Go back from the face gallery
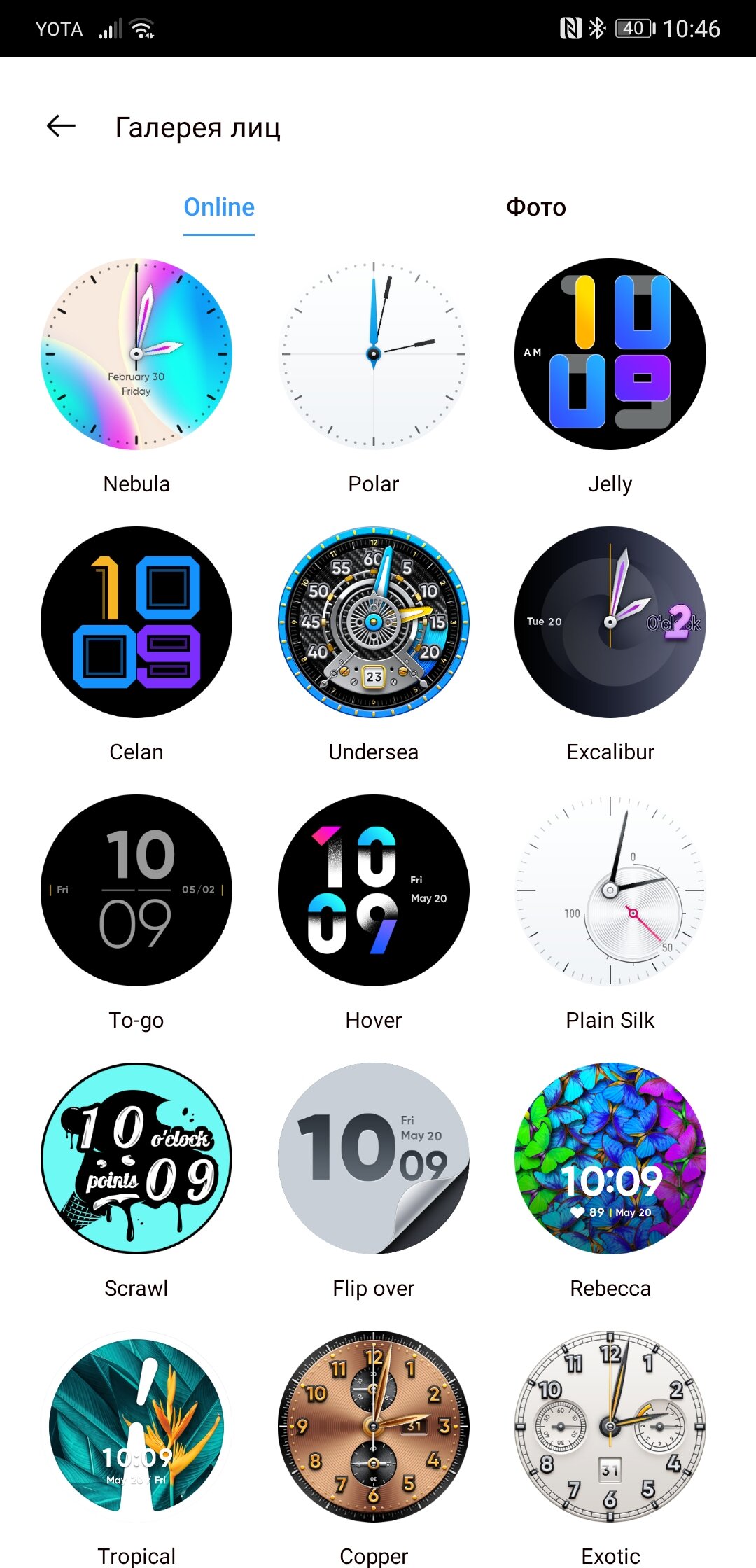Viewport: 756px width, 1568px height. tap(61, 126)
